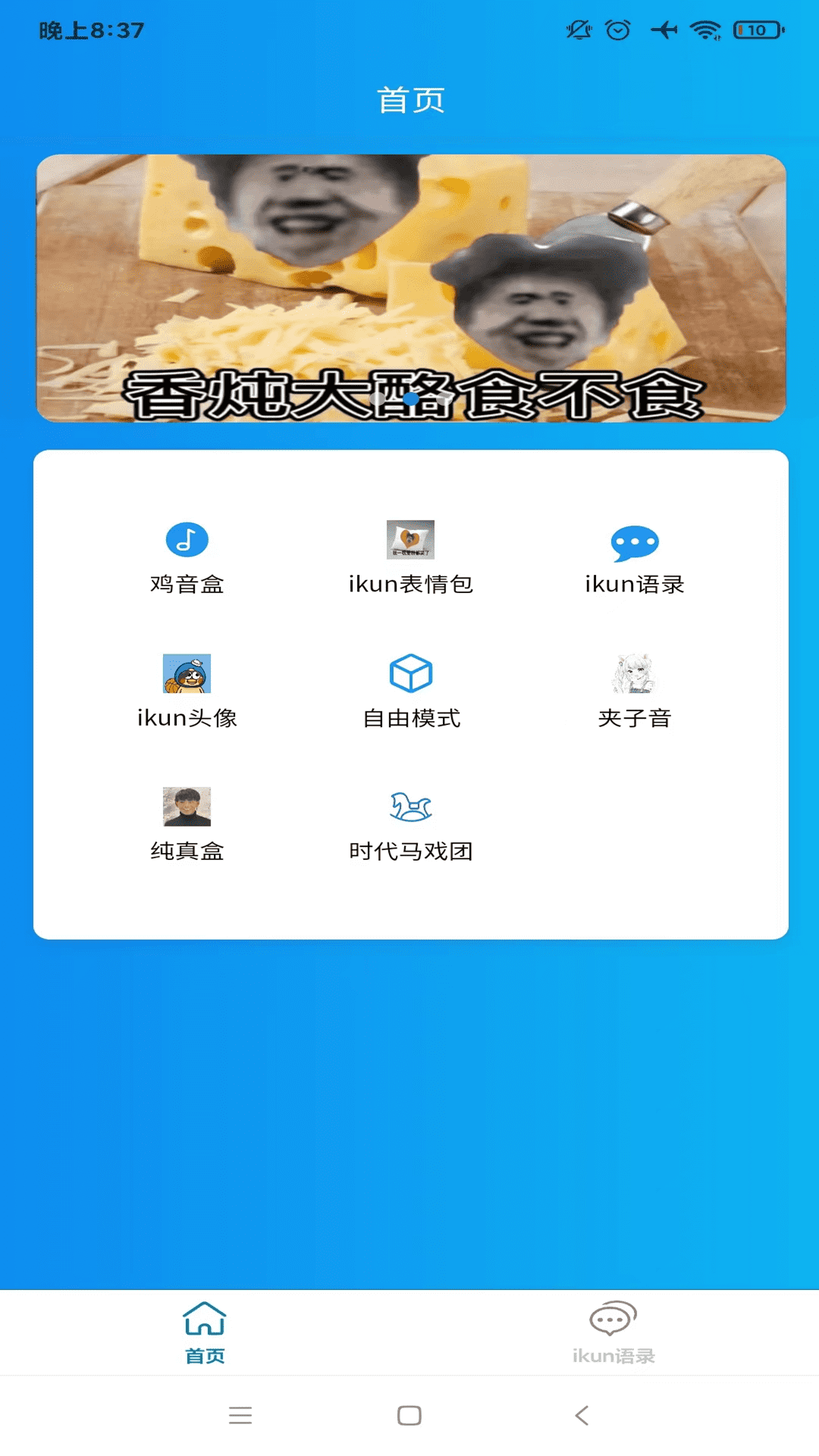This screenshot has width=819, height=1456.
Task: Open the alarm clock in status bar
Action: coord(619,30)
